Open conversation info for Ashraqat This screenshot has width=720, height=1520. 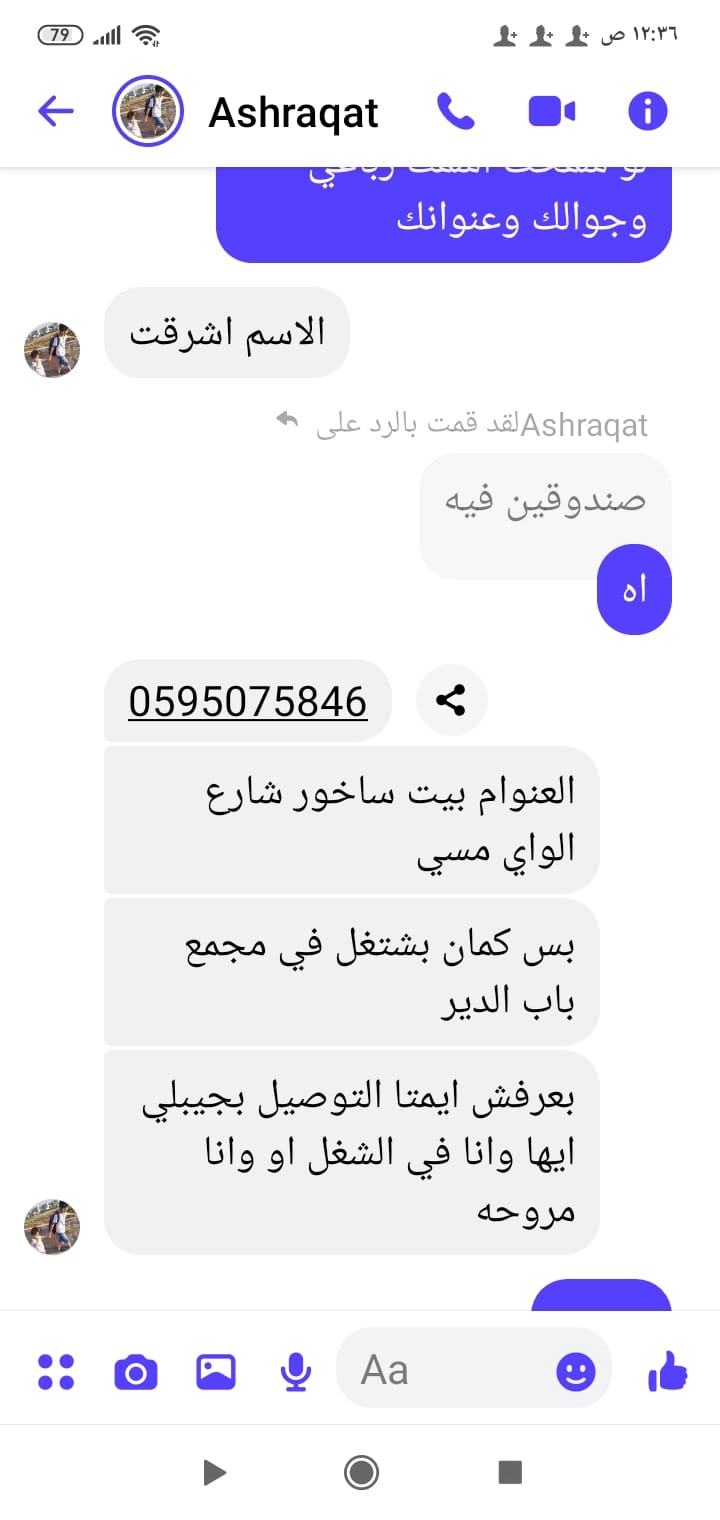(x=647, y=111)
